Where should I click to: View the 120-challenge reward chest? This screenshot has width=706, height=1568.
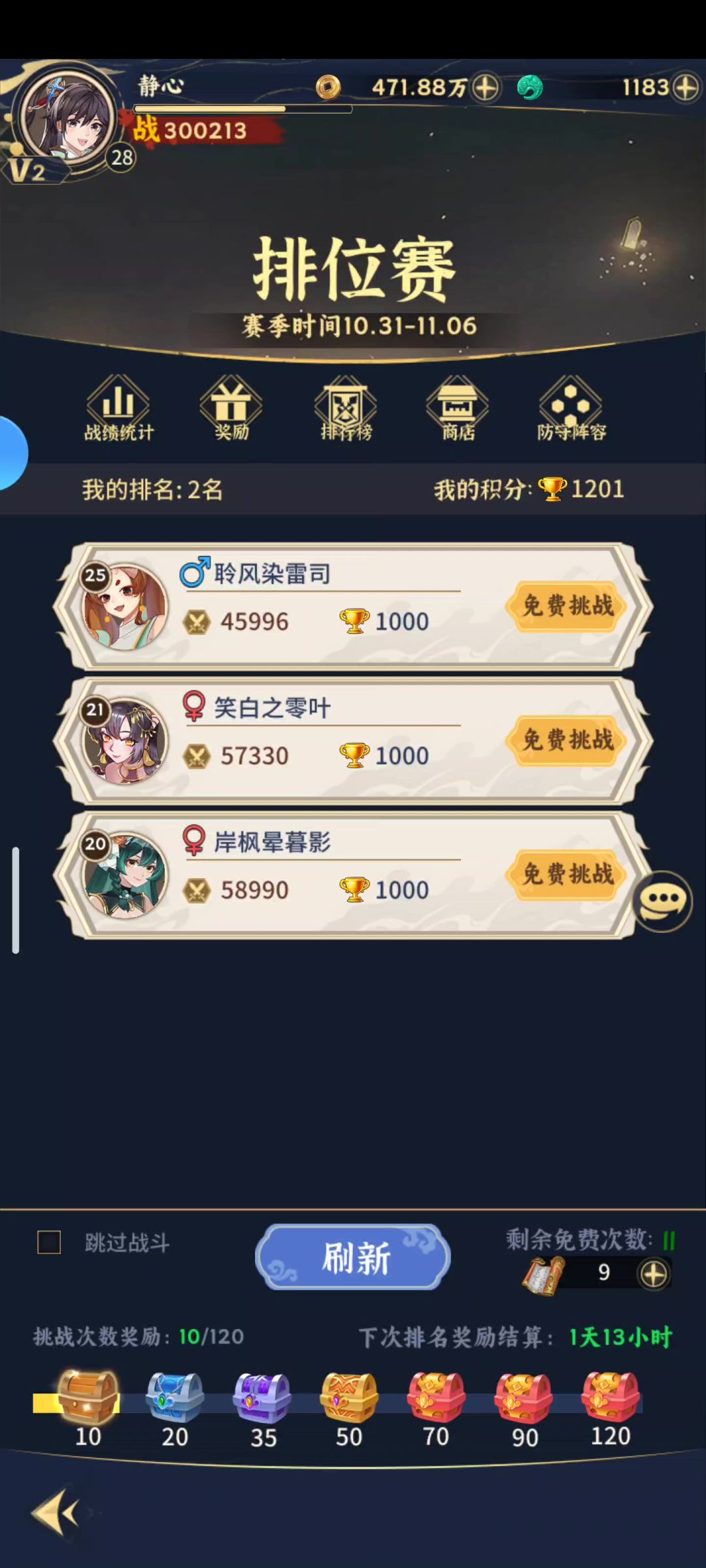(x=610, y=1397)
